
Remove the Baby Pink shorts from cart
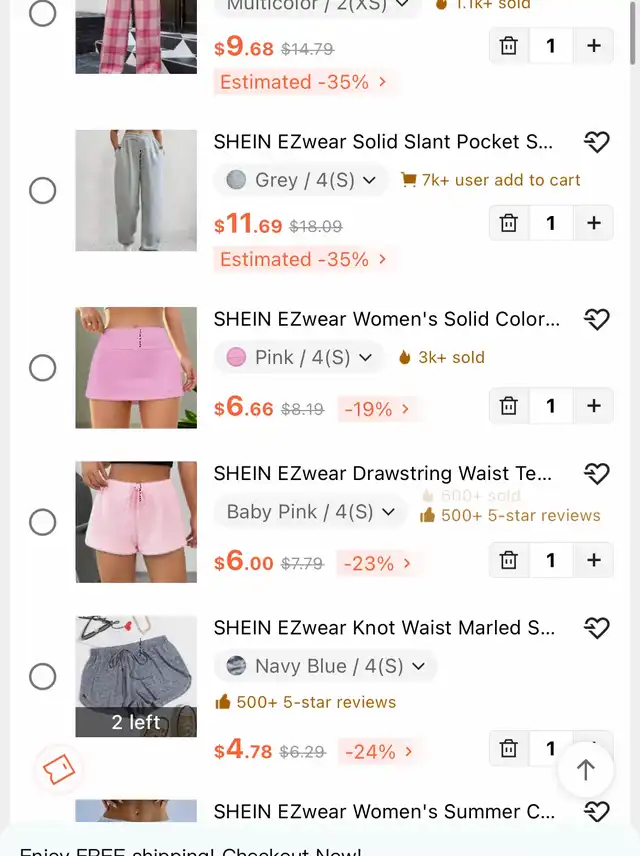click(x=509, y=561)
